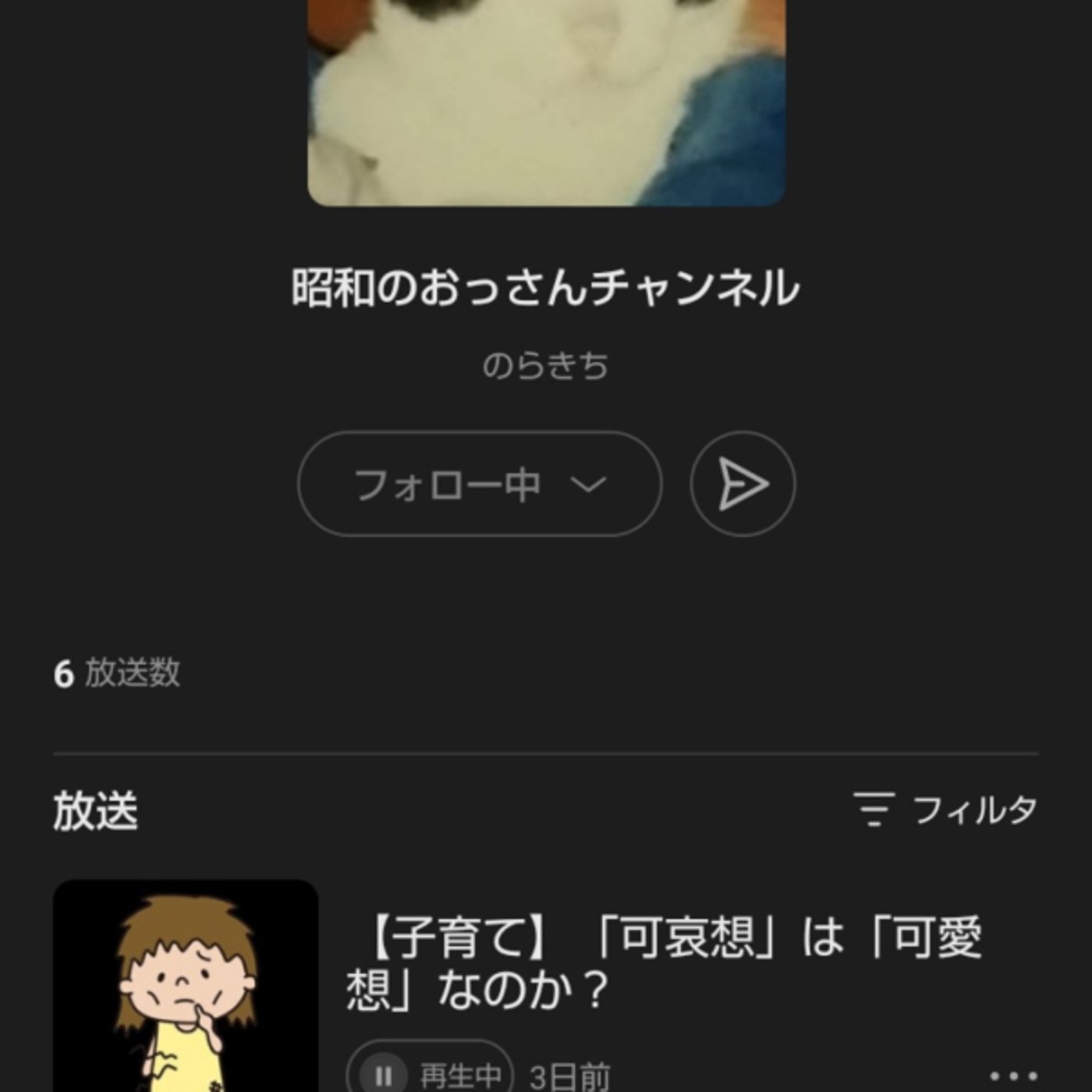
Task: Open the フィルタ filter options
Action: pyautogui.click(x=945, y=810)
